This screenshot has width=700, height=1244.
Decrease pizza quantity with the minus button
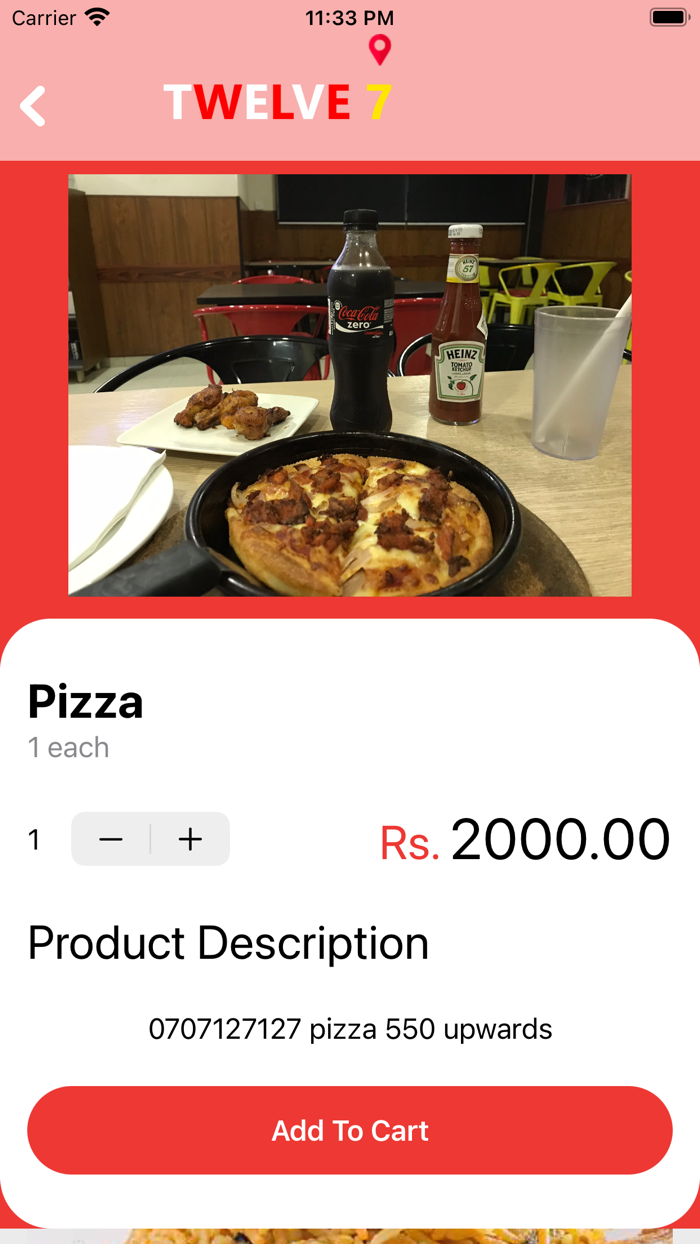point(111,839)
